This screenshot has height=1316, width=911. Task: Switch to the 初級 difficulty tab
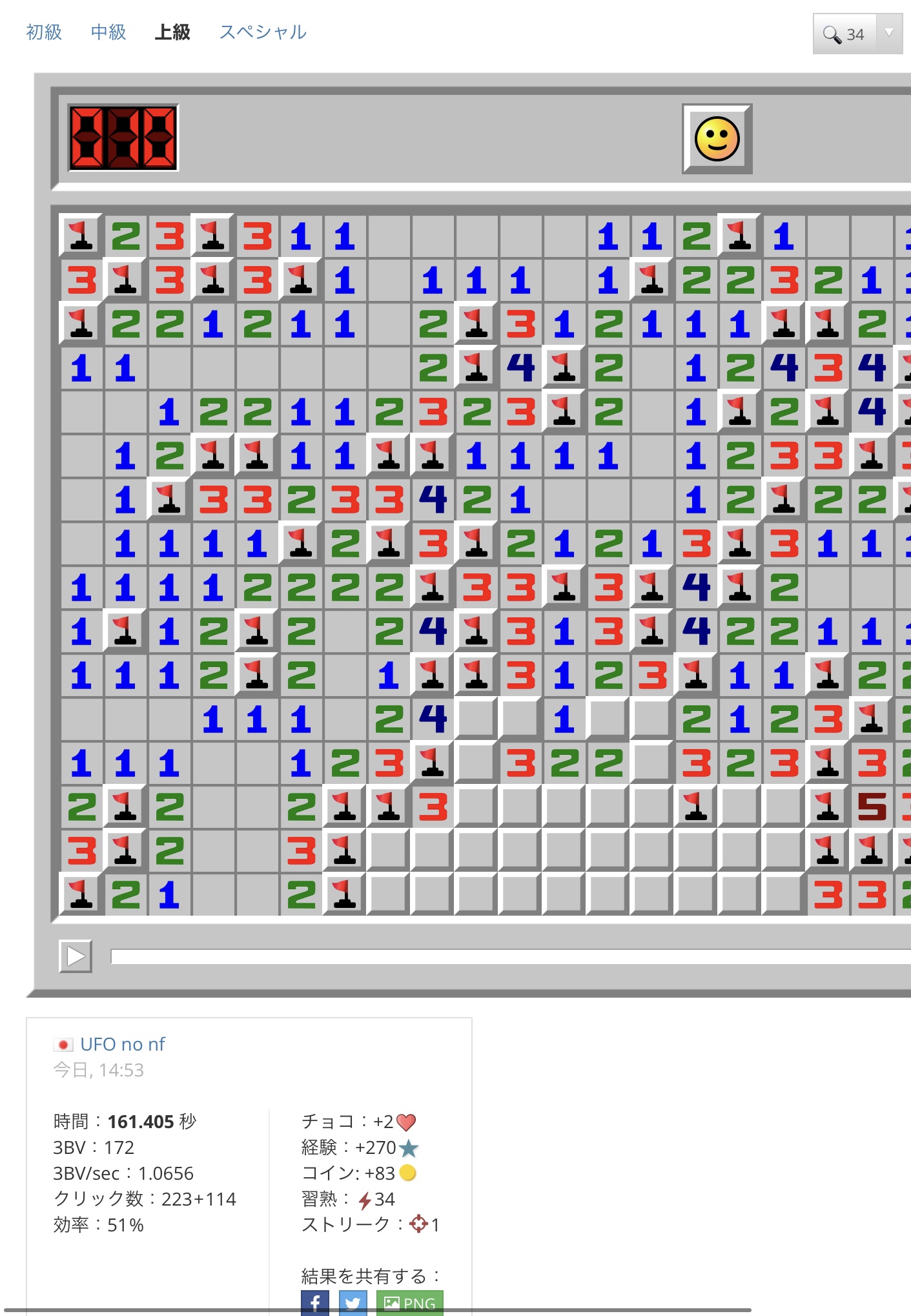(x=44, y=32)
